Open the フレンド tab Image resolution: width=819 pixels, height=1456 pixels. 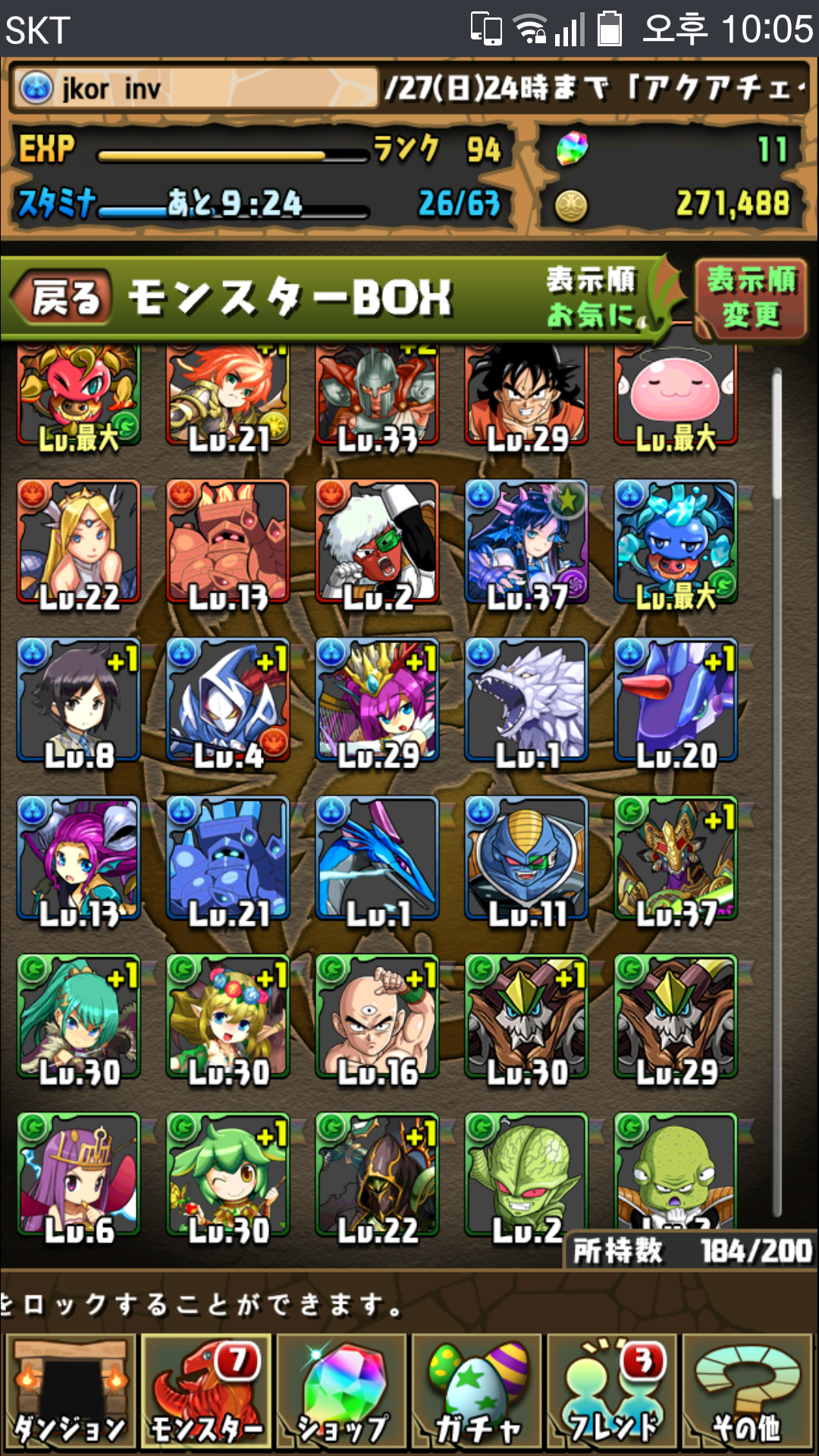(613, 1394)
